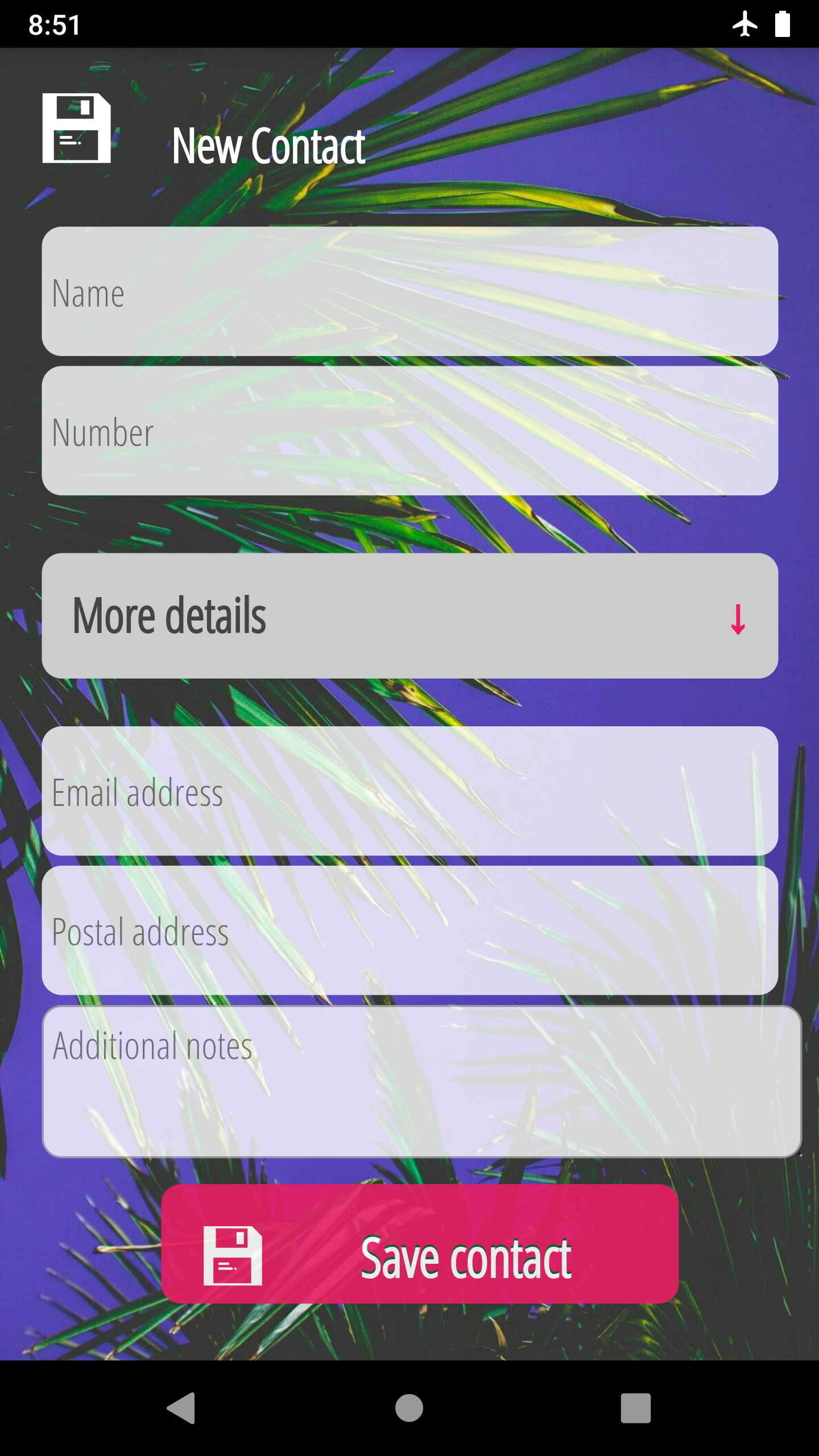Focus the Number field

(x=409, y=431)
